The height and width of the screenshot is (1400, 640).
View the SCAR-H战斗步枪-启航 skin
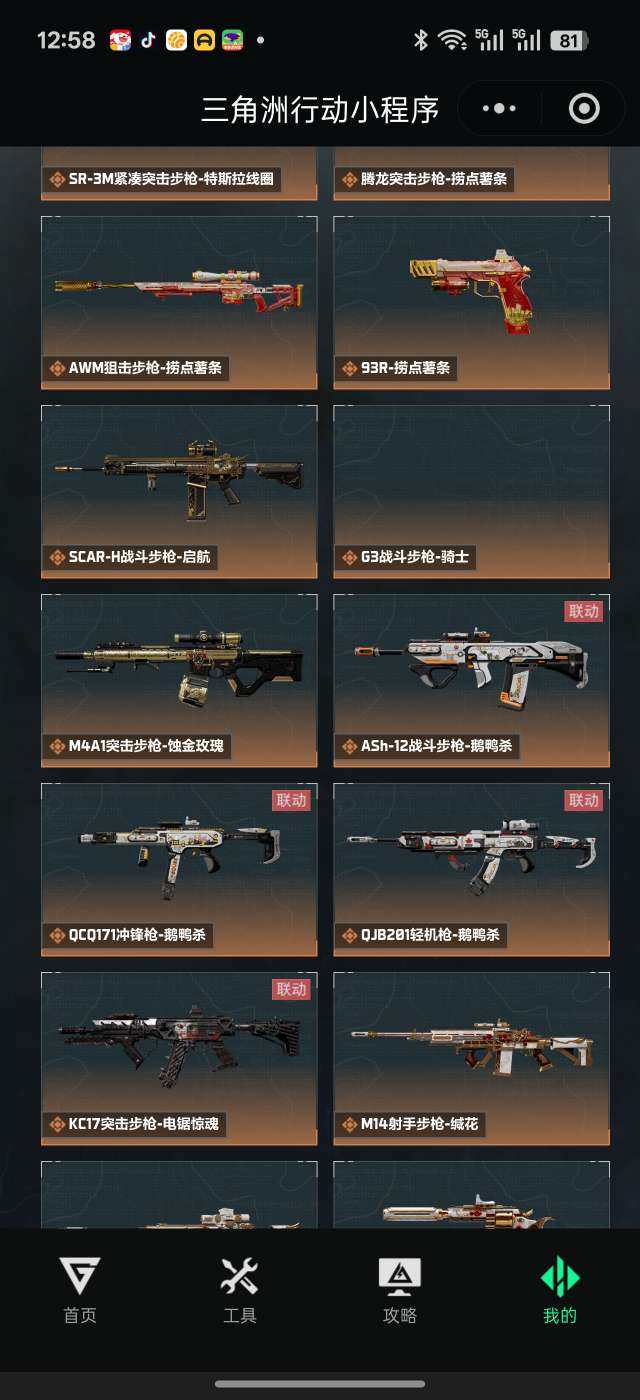point(179,491)
